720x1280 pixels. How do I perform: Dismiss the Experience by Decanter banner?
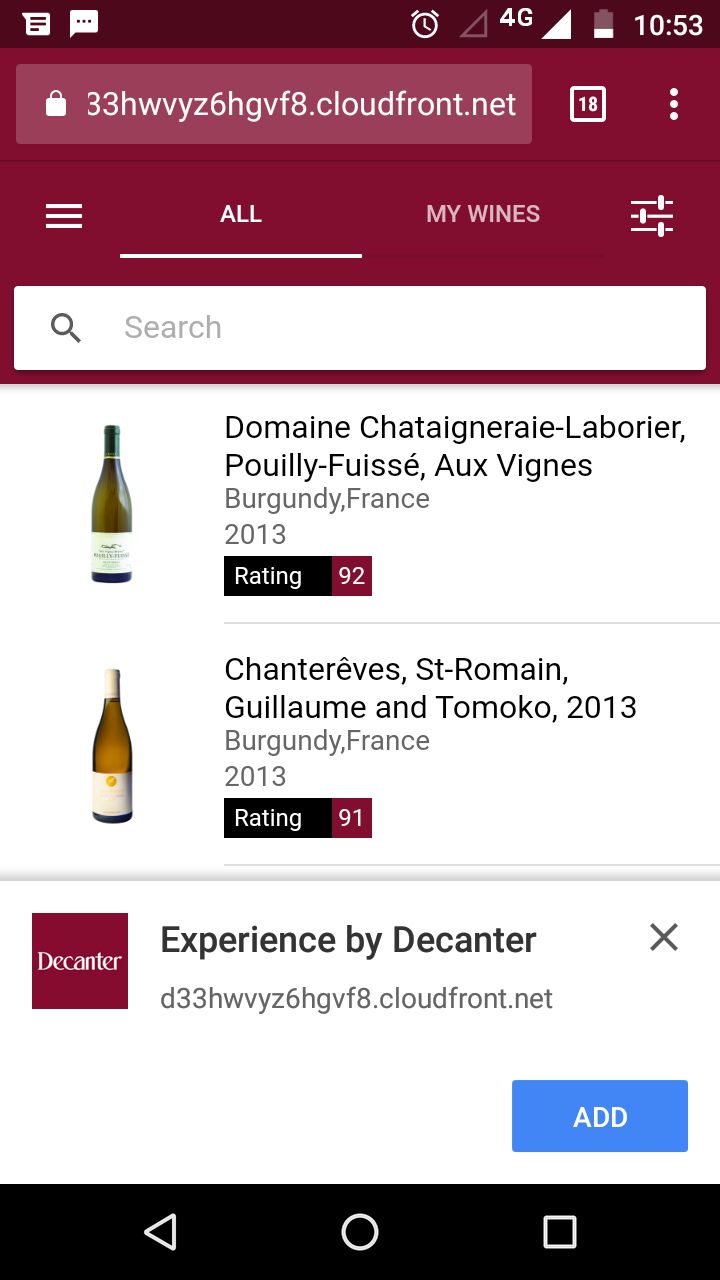(x=664, y=937)
